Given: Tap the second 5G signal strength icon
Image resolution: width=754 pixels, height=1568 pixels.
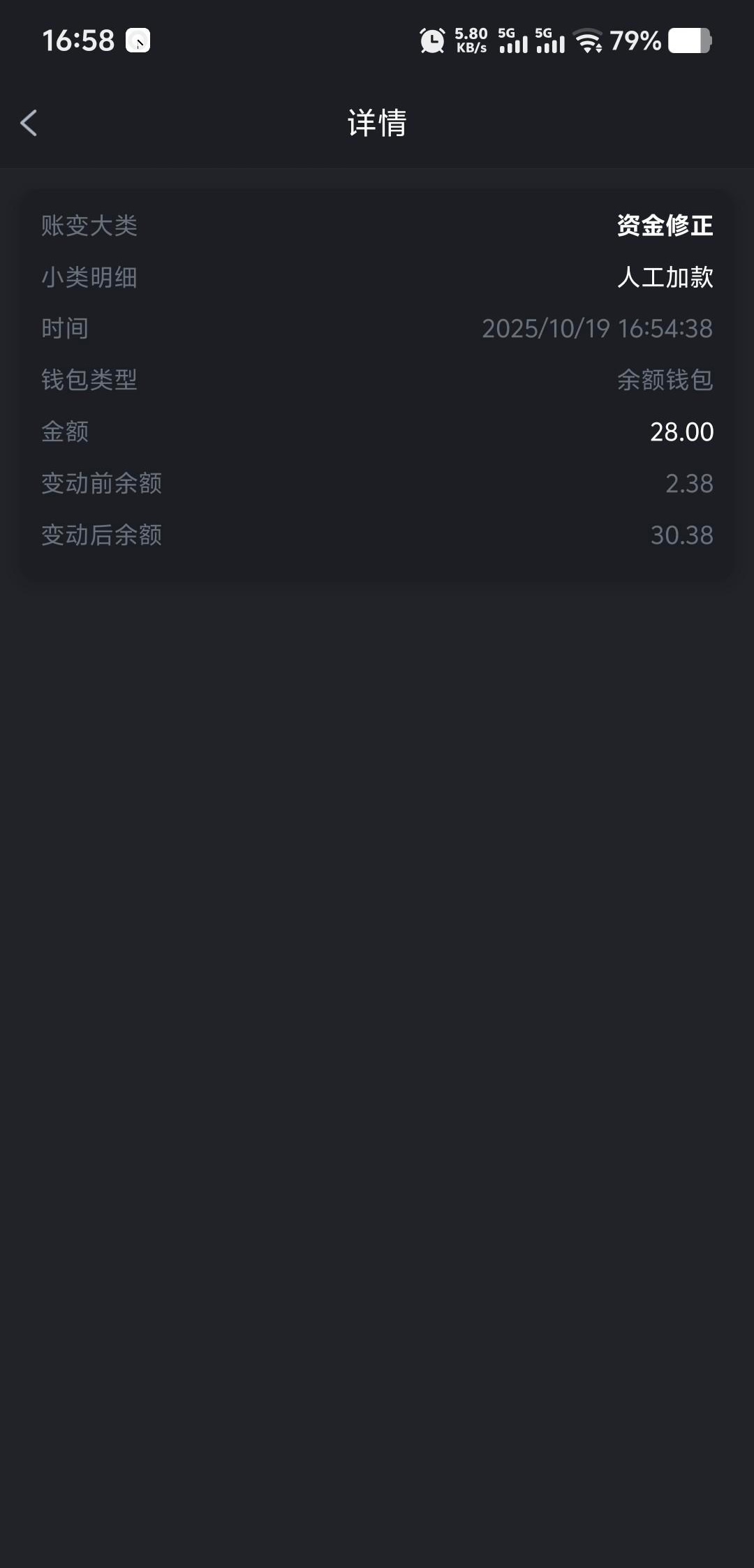Looking at the screenshot, I should (552, 42).
